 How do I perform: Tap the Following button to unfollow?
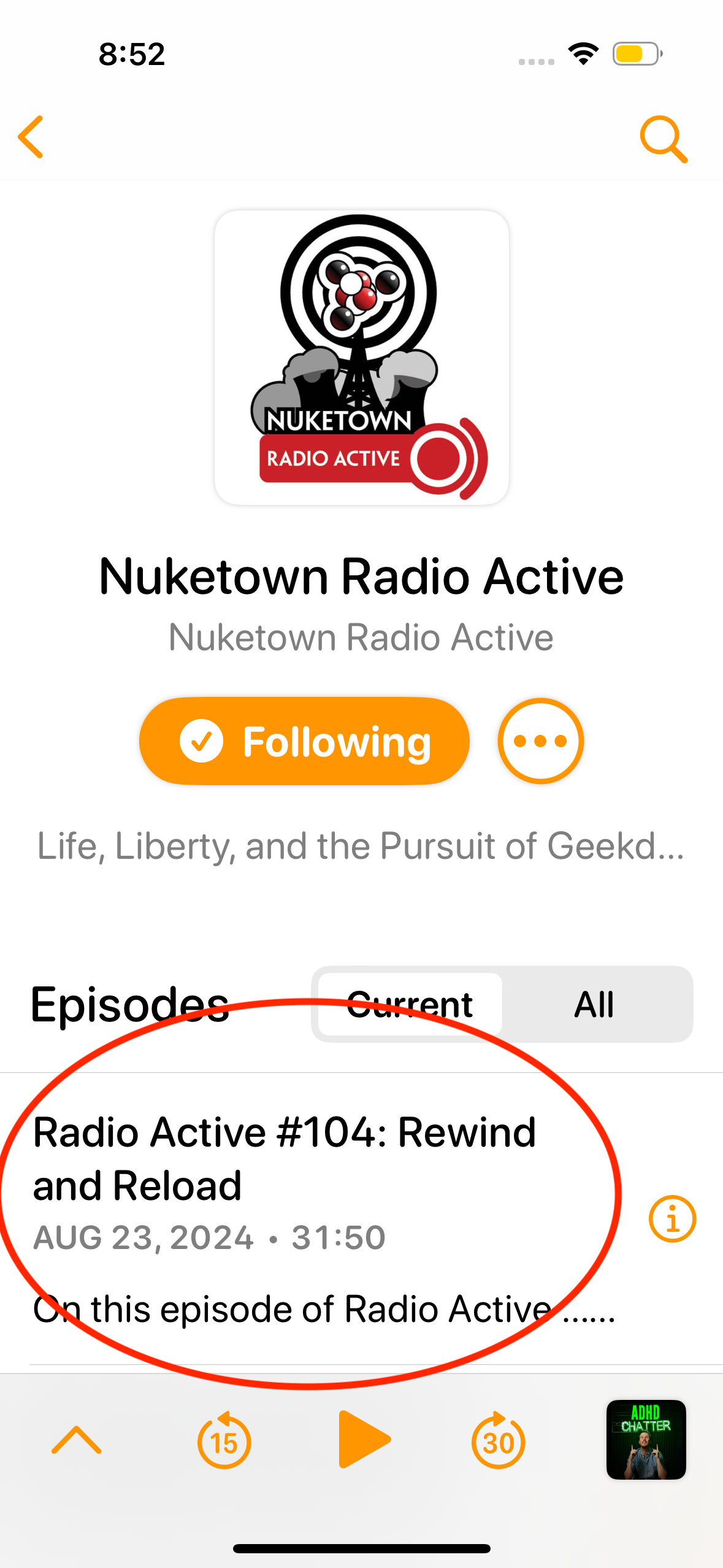[x=304, y=741]
